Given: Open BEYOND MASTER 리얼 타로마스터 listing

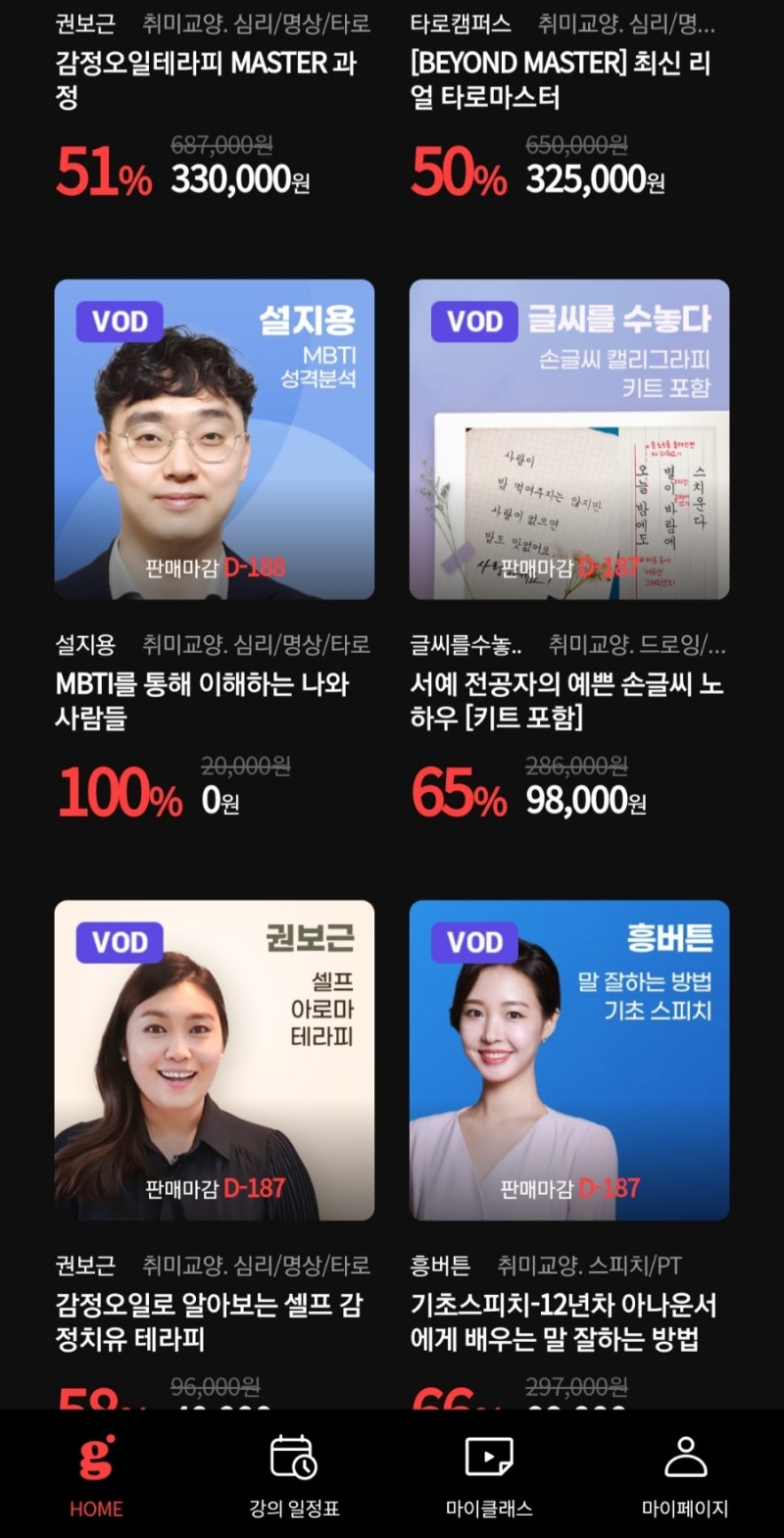Looking at the screenshot, I should click(x=561, y=80).
